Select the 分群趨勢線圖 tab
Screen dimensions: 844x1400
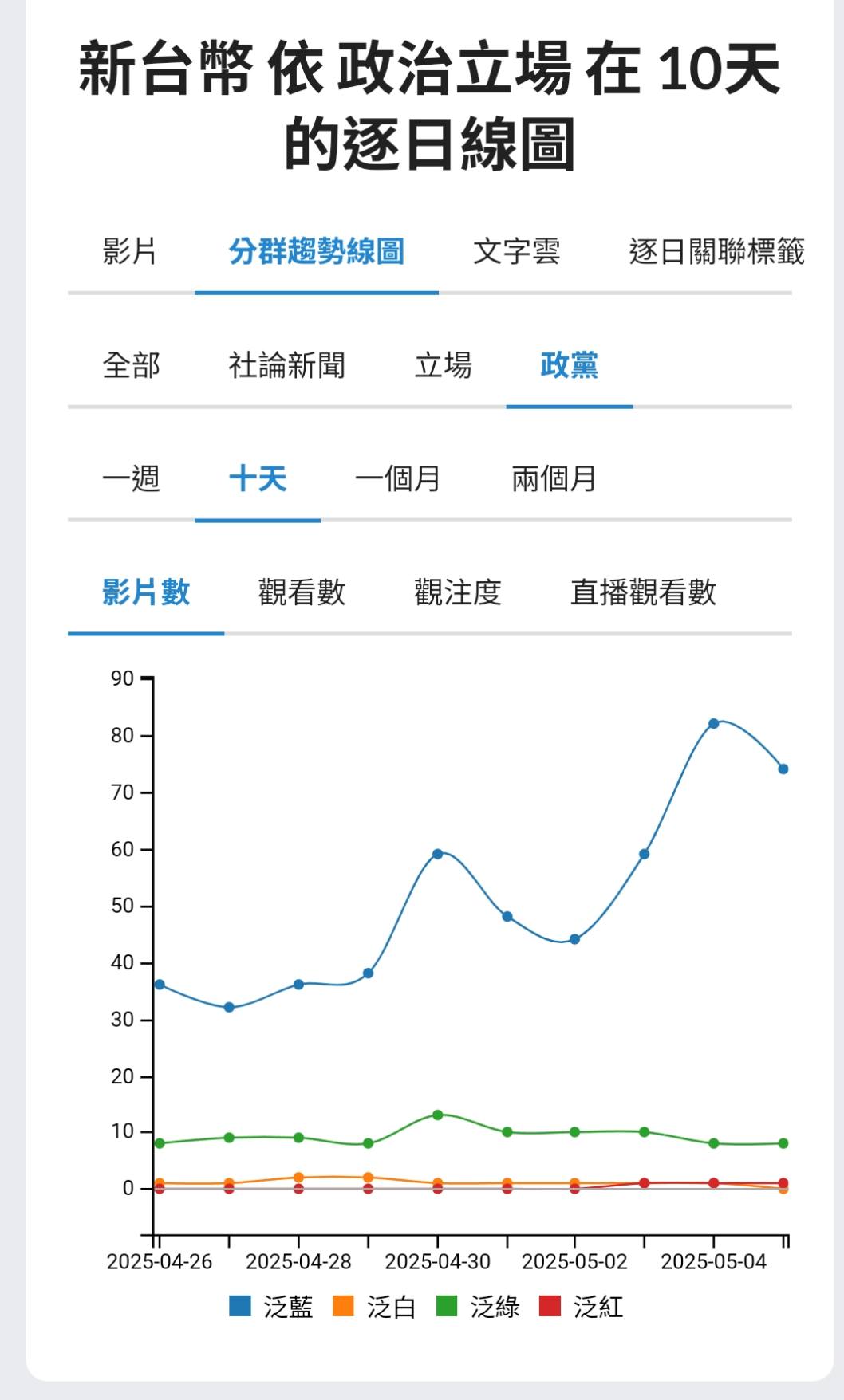[316, 252]
